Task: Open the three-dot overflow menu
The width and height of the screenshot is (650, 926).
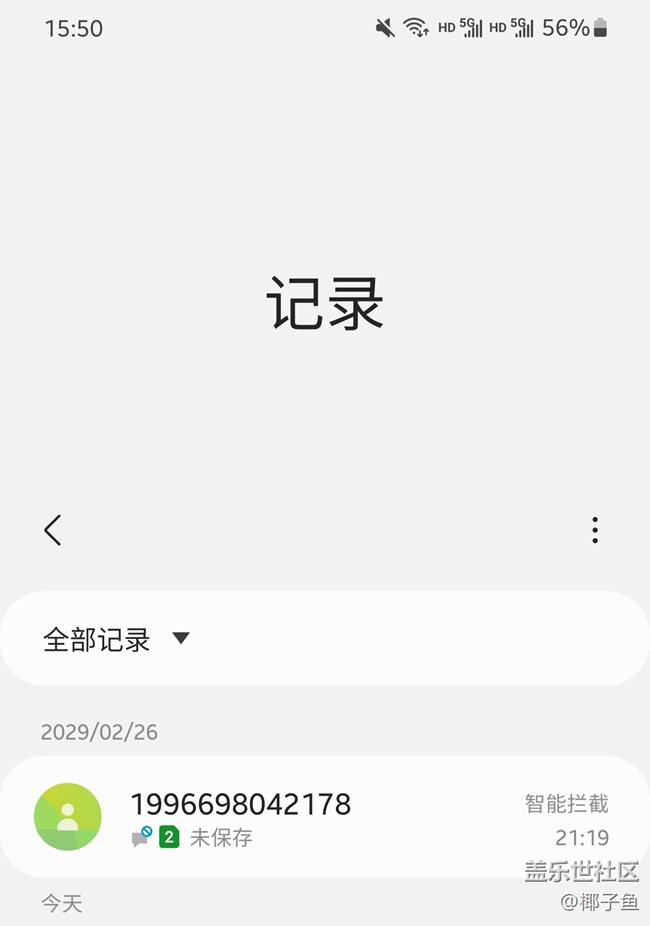Action: pos(595,530)
